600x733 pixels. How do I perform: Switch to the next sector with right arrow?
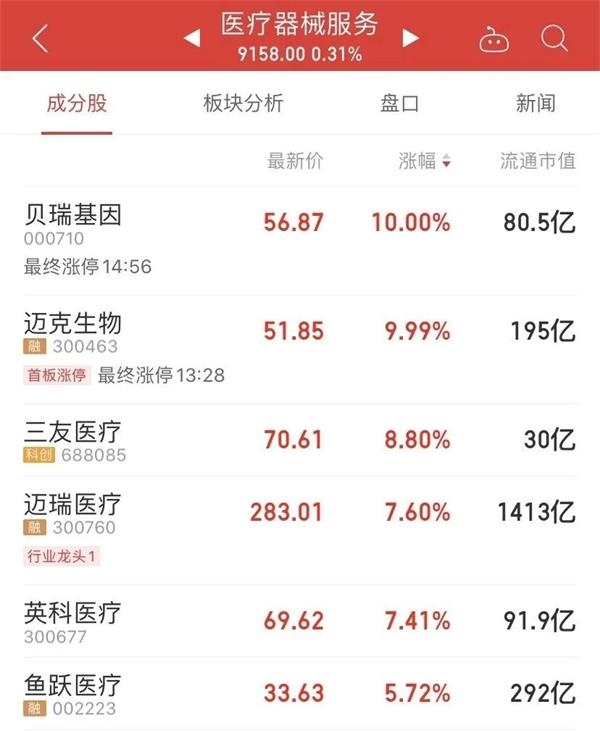coord(410,38)
